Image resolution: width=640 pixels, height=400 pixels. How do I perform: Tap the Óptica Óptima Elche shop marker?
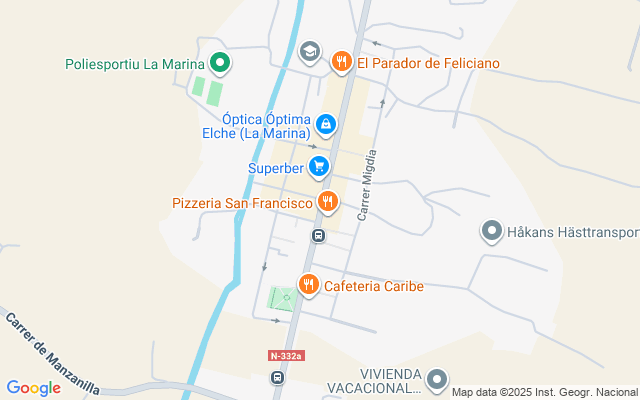[325, 125]
